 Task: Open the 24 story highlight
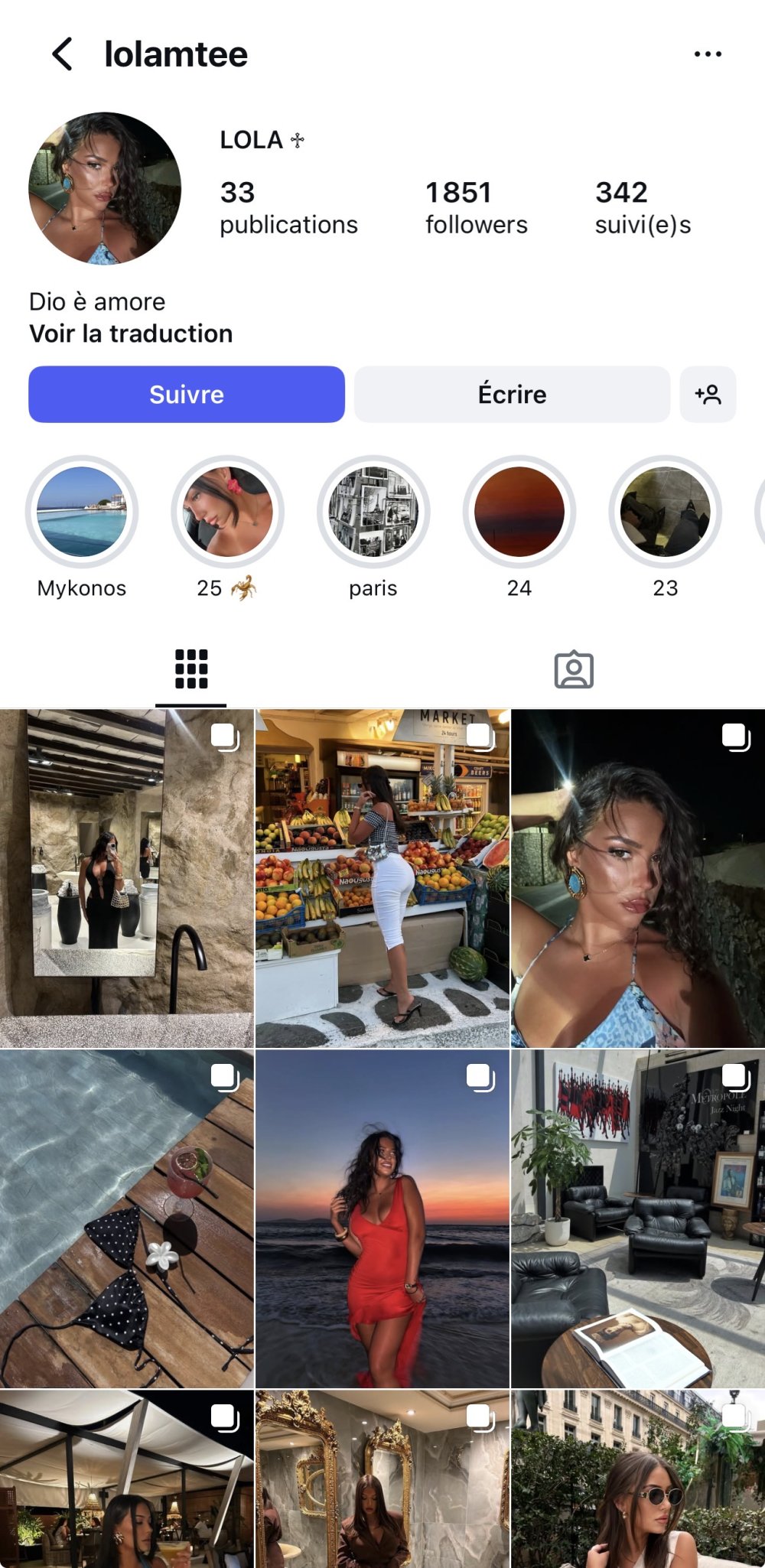[x=519, y=512]
